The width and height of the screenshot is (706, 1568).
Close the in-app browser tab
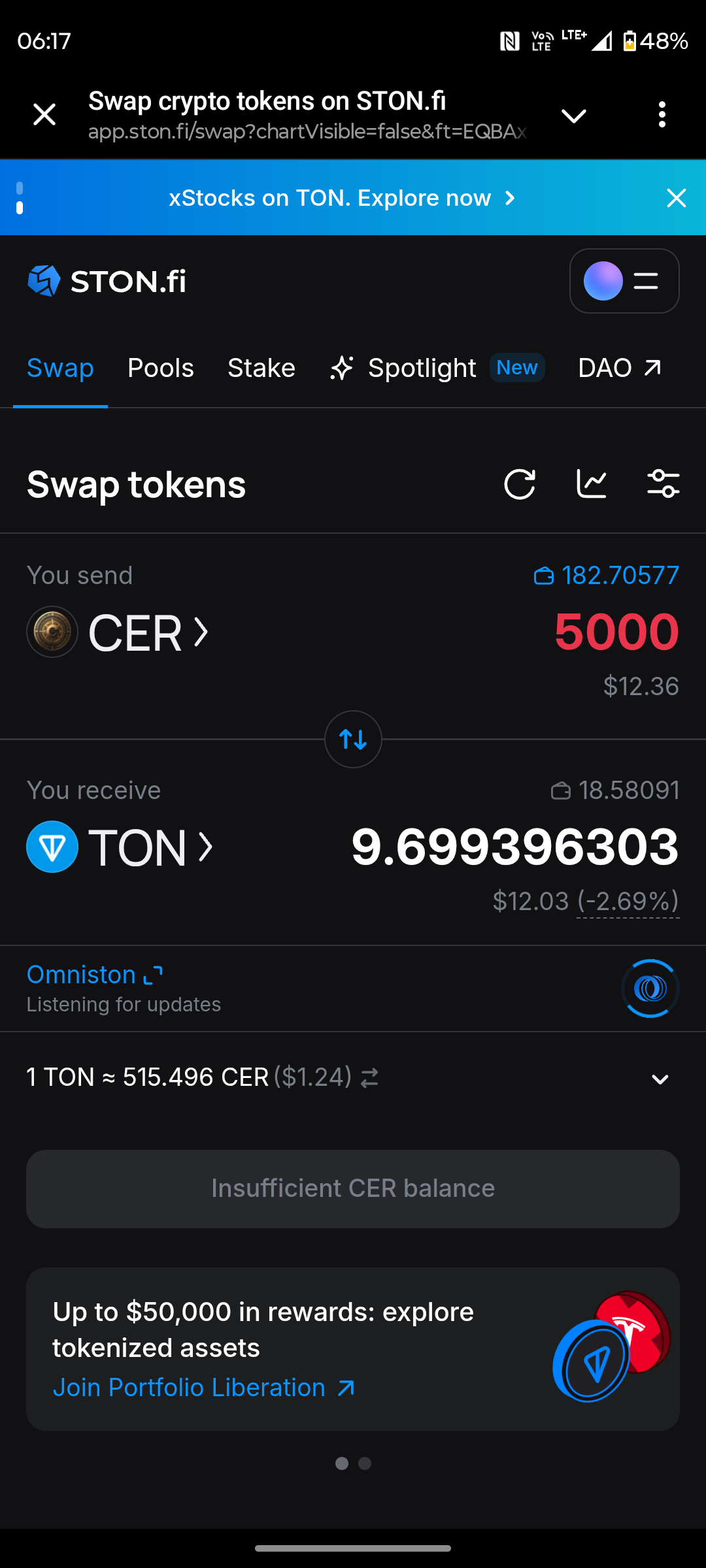[x=44, y=115]
